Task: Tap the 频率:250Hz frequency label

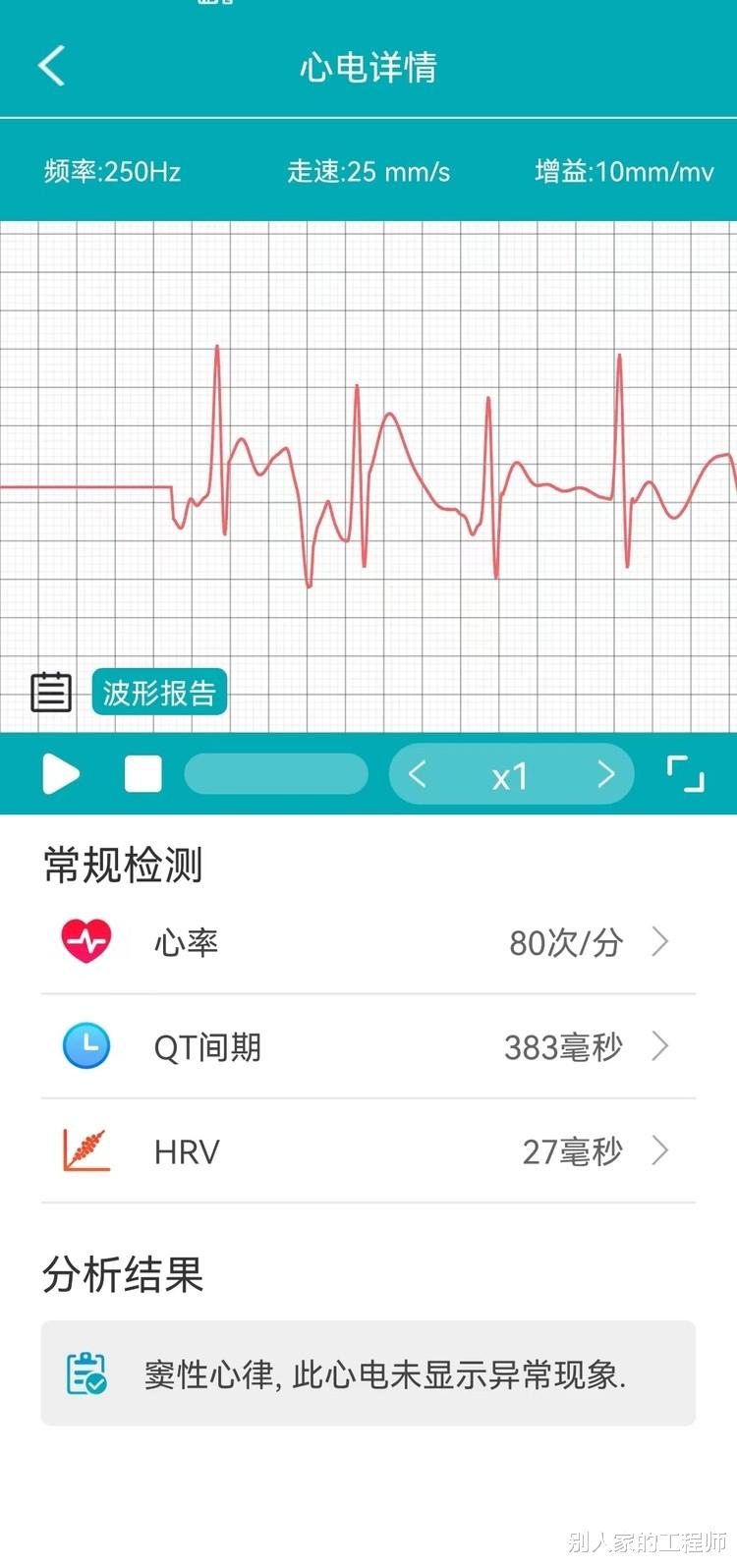Action: point(113,170)
